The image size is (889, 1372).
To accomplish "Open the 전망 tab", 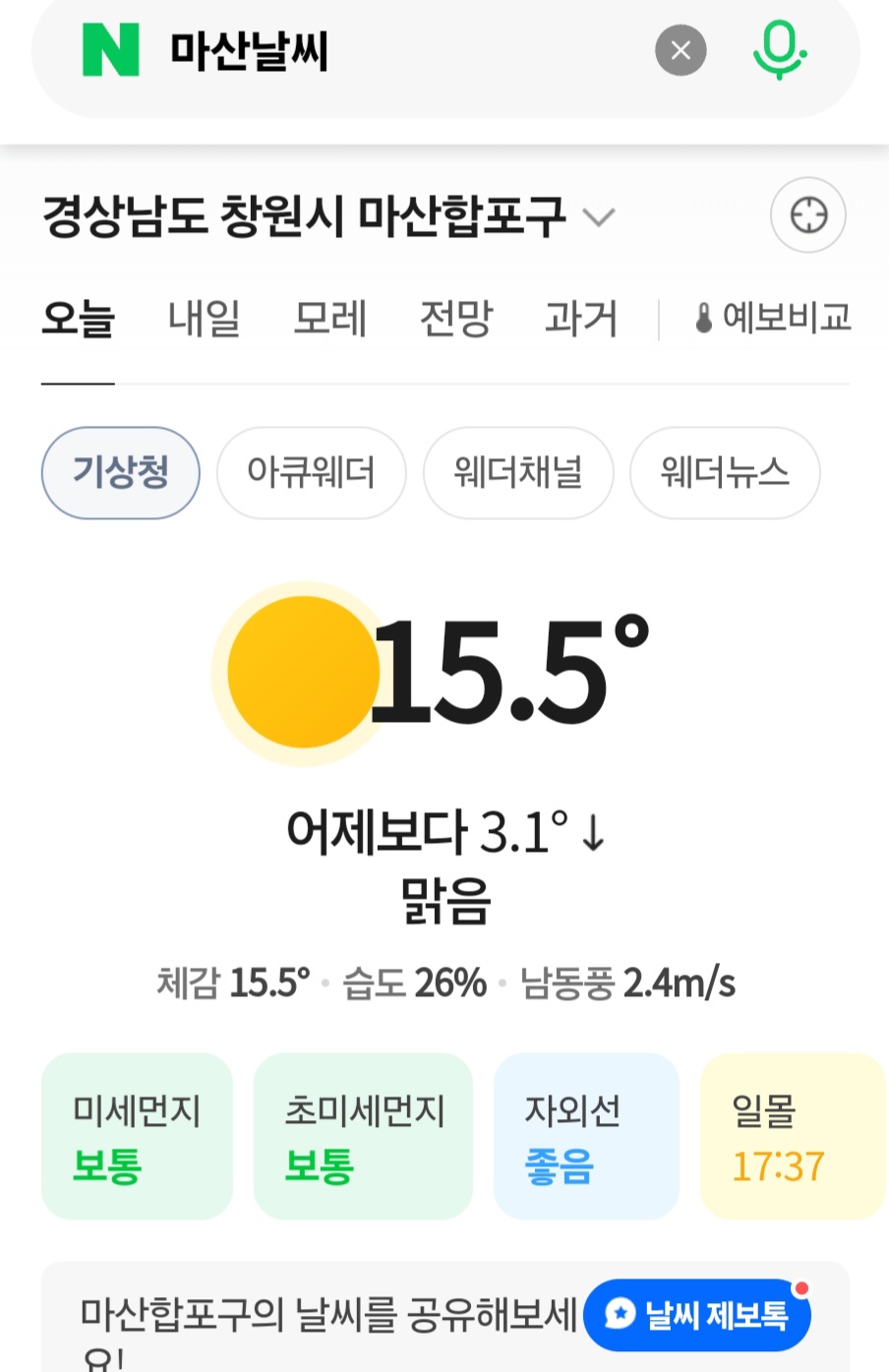I will 455,319.
